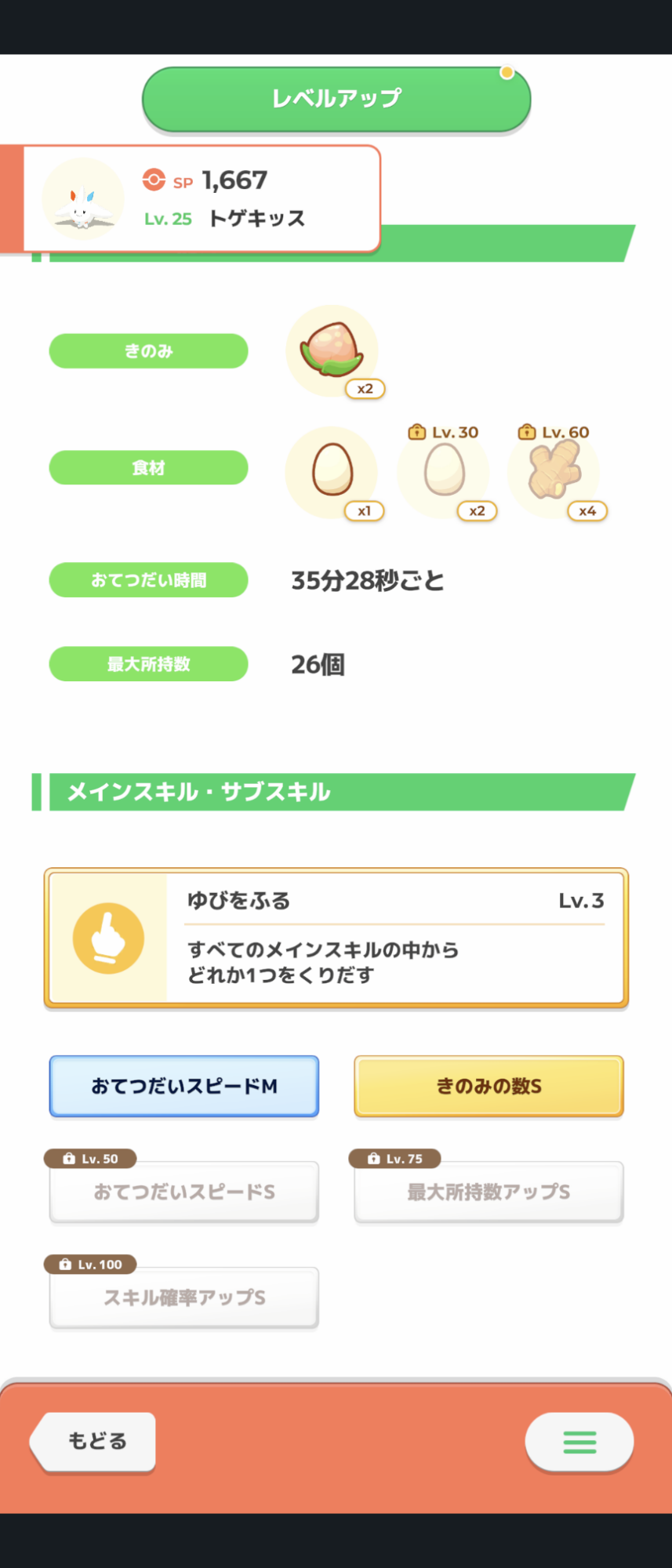Viewport: 672px width, 1568px height.
Task: Tap the レベルアップ button
Action: [336, 99]
